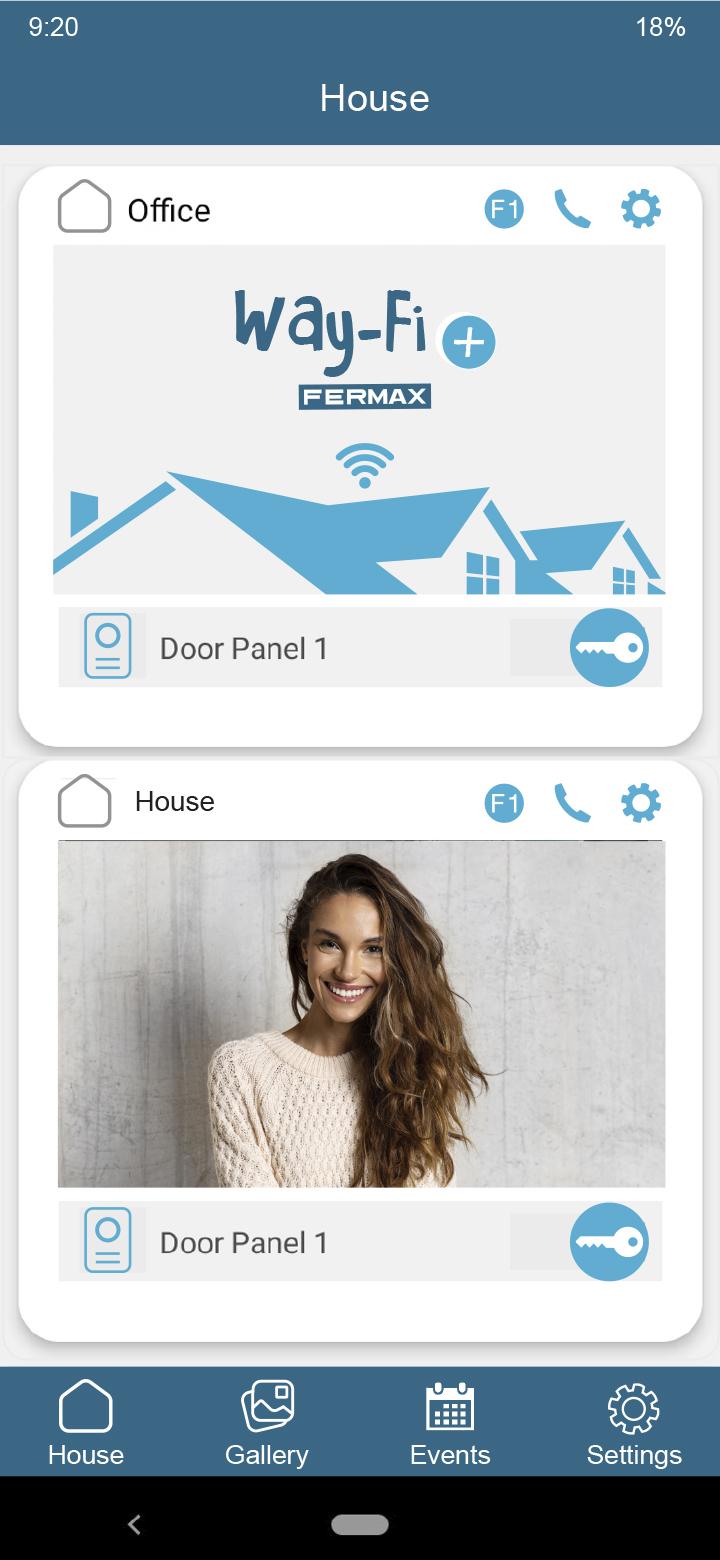Call the House monitor via phone icon
This screenshot has height=1560, width=720.
coord(572,803)
